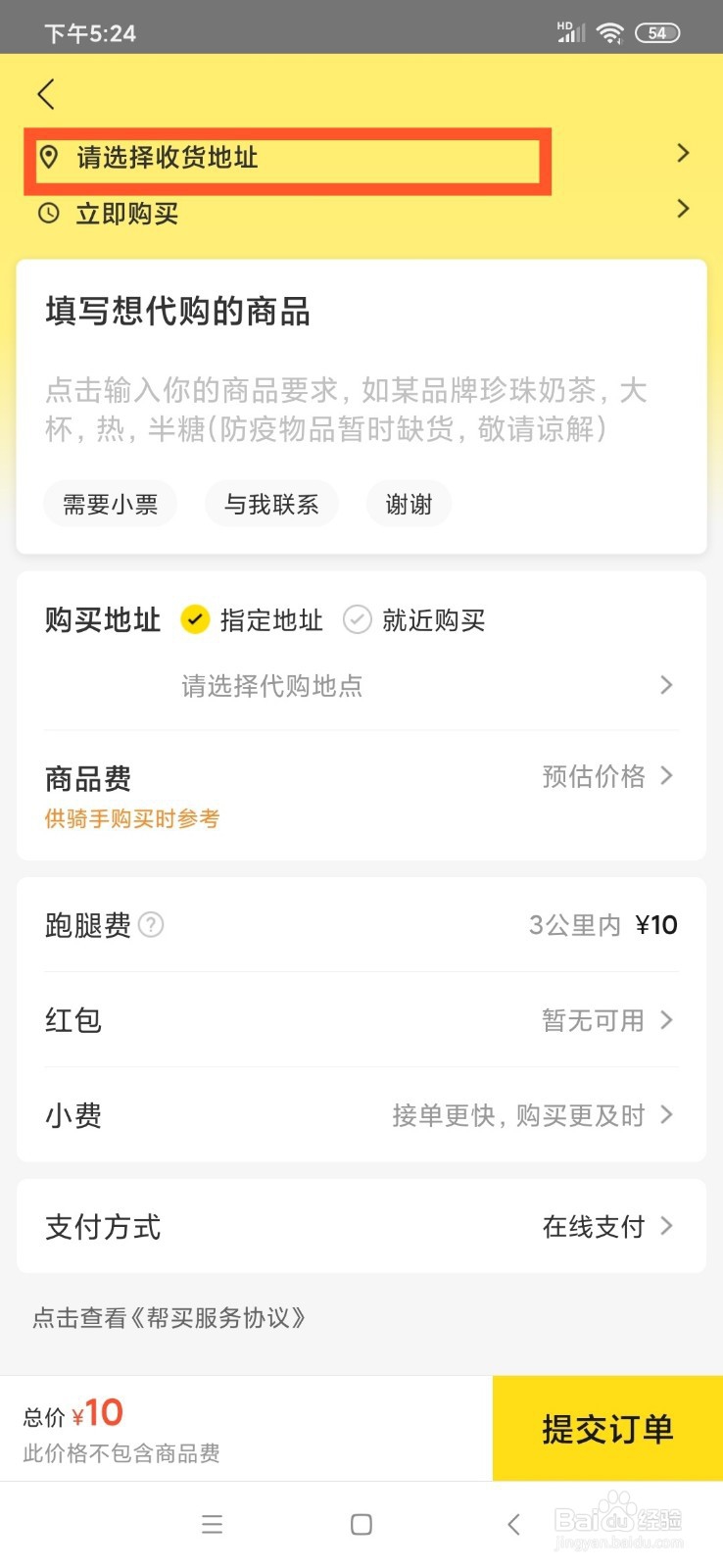Tap the 提交订单 button

point(607,1429)
